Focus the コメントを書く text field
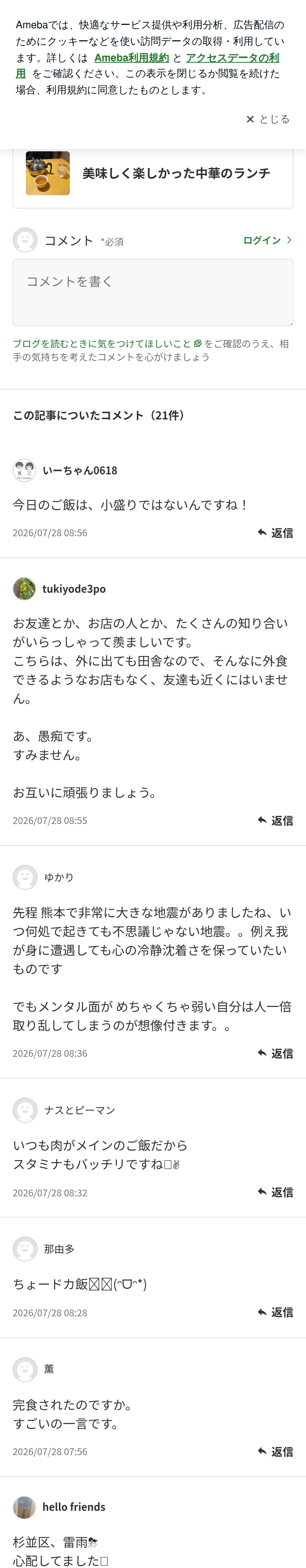The image size is (306, 1568). pos(153,292)
